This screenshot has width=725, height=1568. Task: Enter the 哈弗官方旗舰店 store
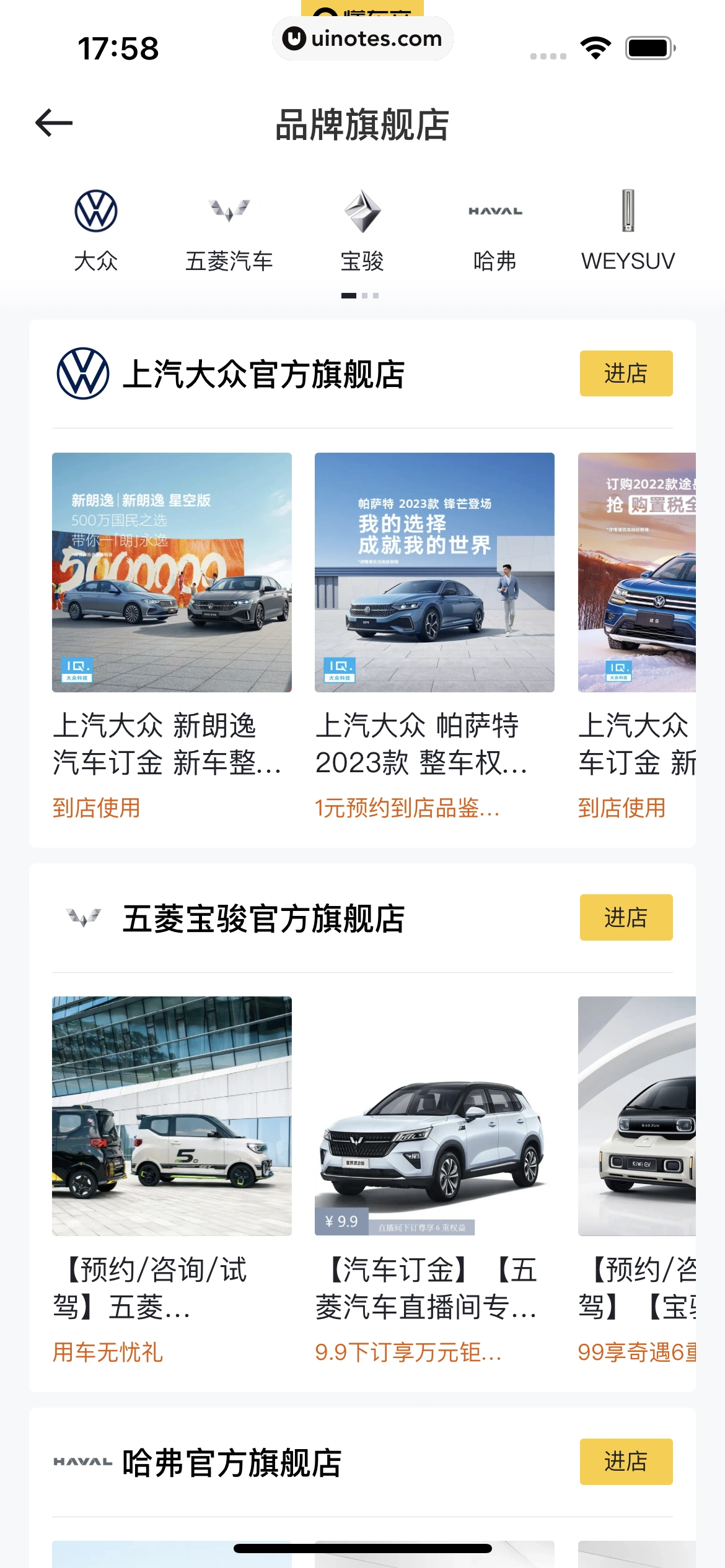point(626,1461)
